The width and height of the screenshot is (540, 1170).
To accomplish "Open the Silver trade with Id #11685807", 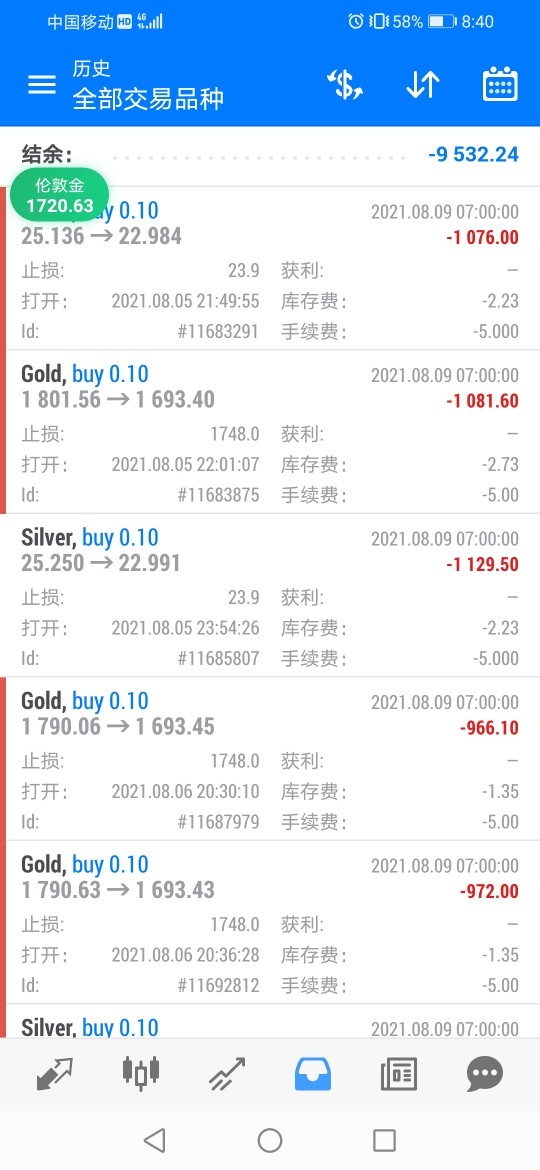I will pyautogui.click(x=270, y=595).
